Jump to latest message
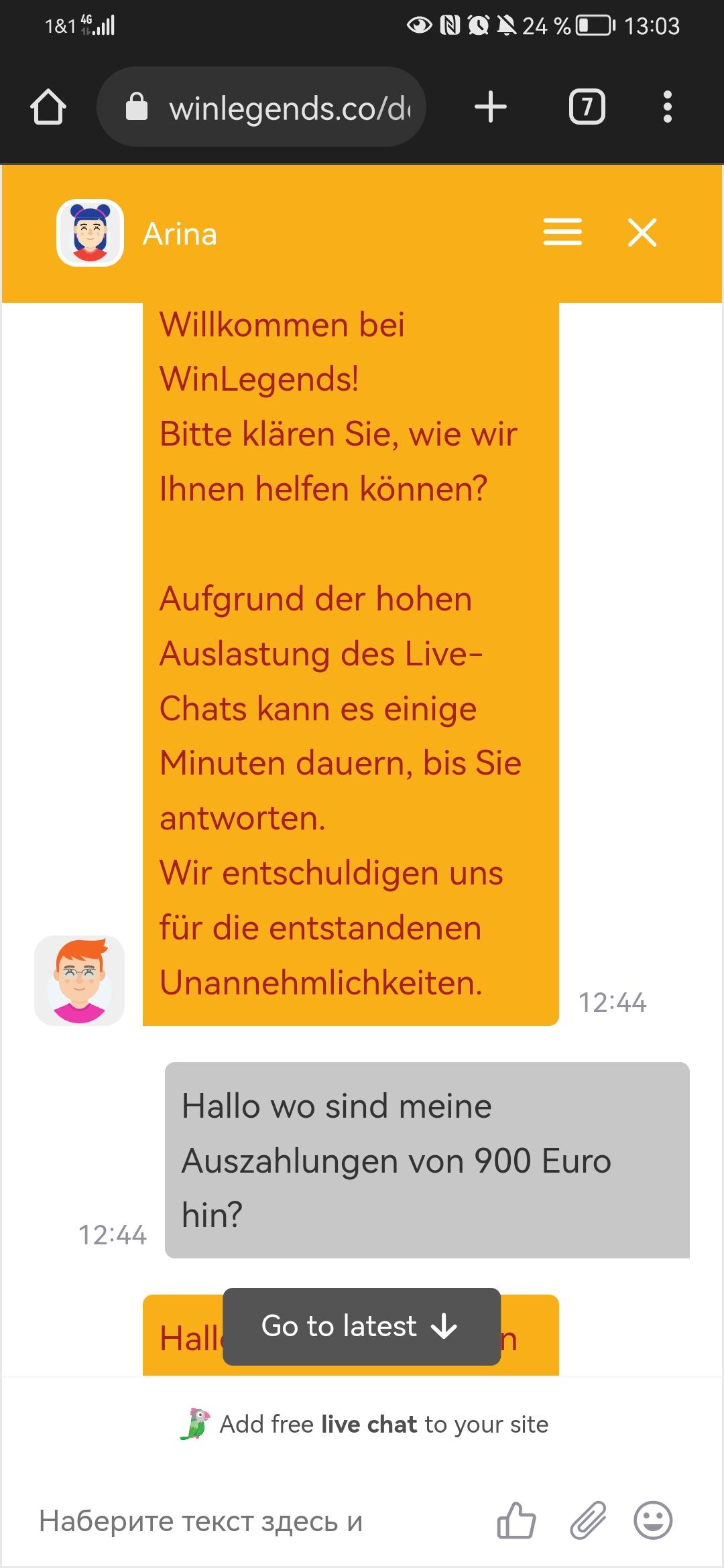724x1568 pixels. point(361,1326)
